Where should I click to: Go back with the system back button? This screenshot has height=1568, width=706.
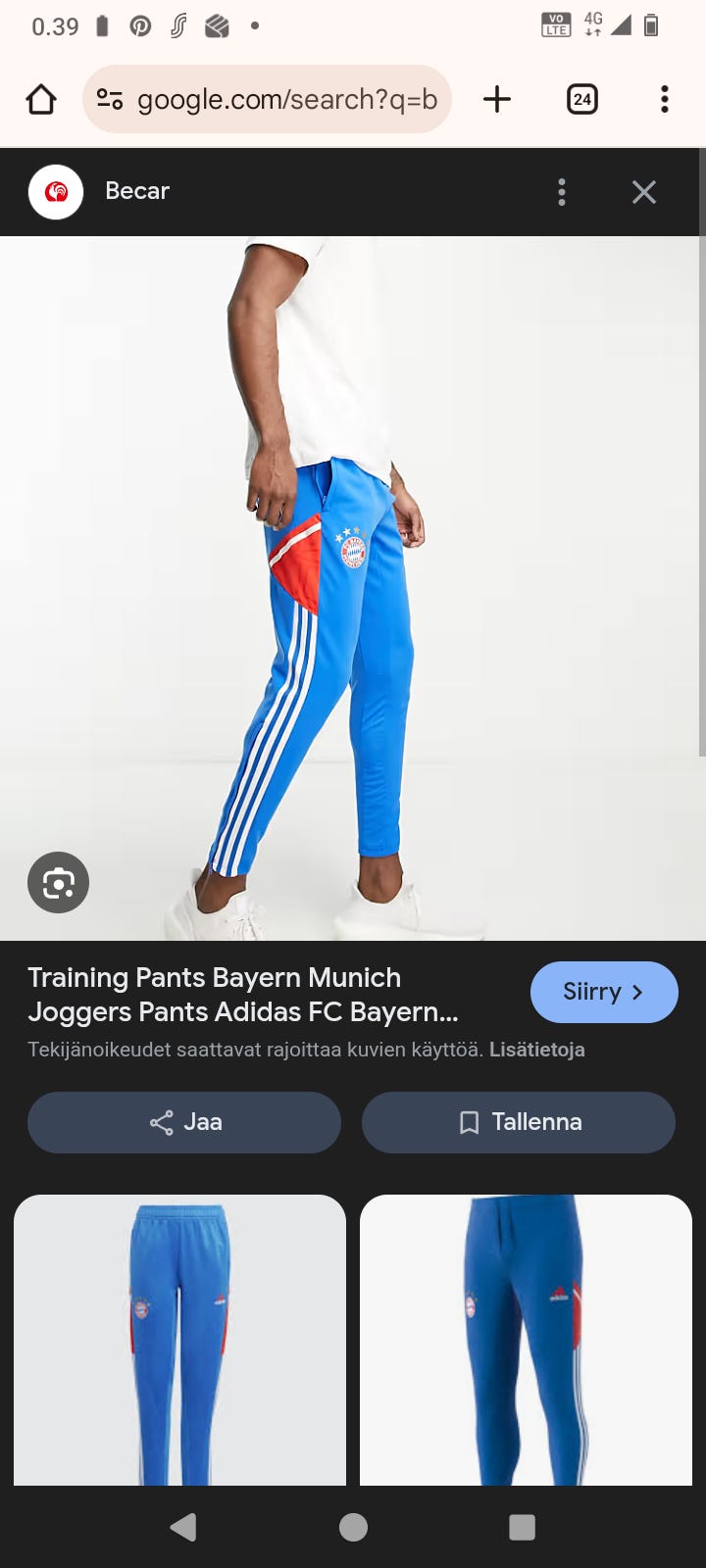click(x=183, y=1527)
